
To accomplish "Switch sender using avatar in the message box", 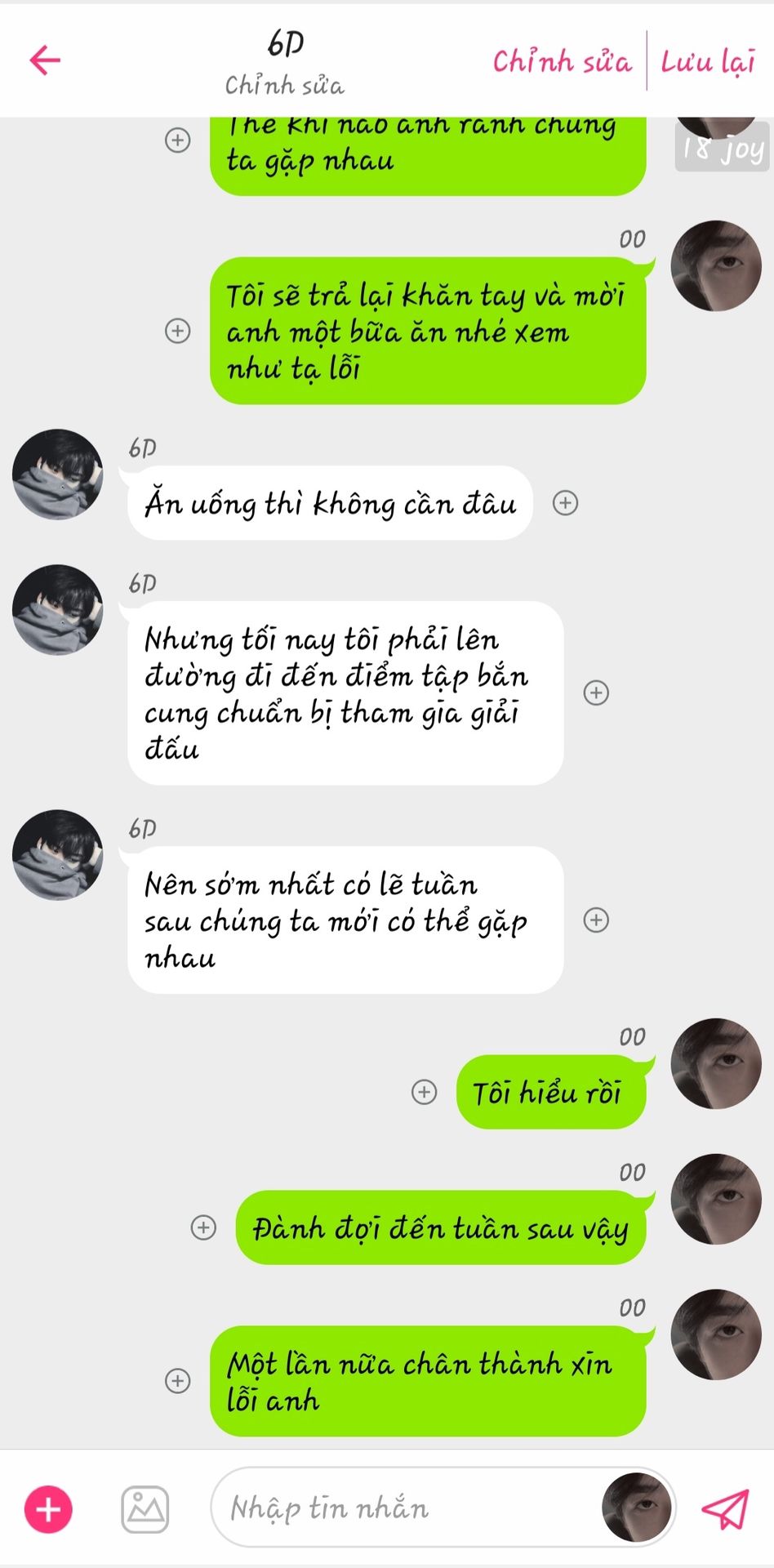I will 636,1508.
